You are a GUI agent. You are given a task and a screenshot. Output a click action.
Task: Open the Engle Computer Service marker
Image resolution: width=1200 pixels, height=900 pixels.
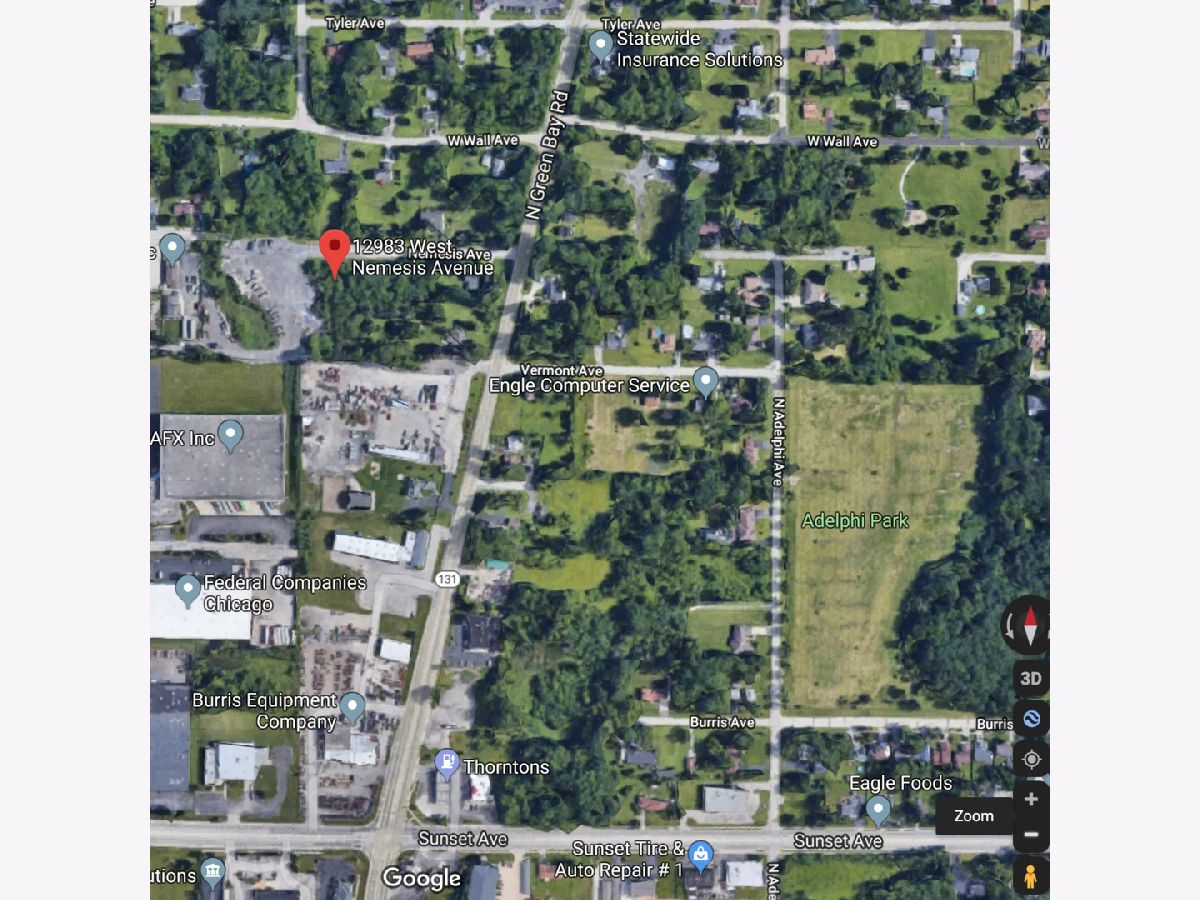tap(706, 381)
